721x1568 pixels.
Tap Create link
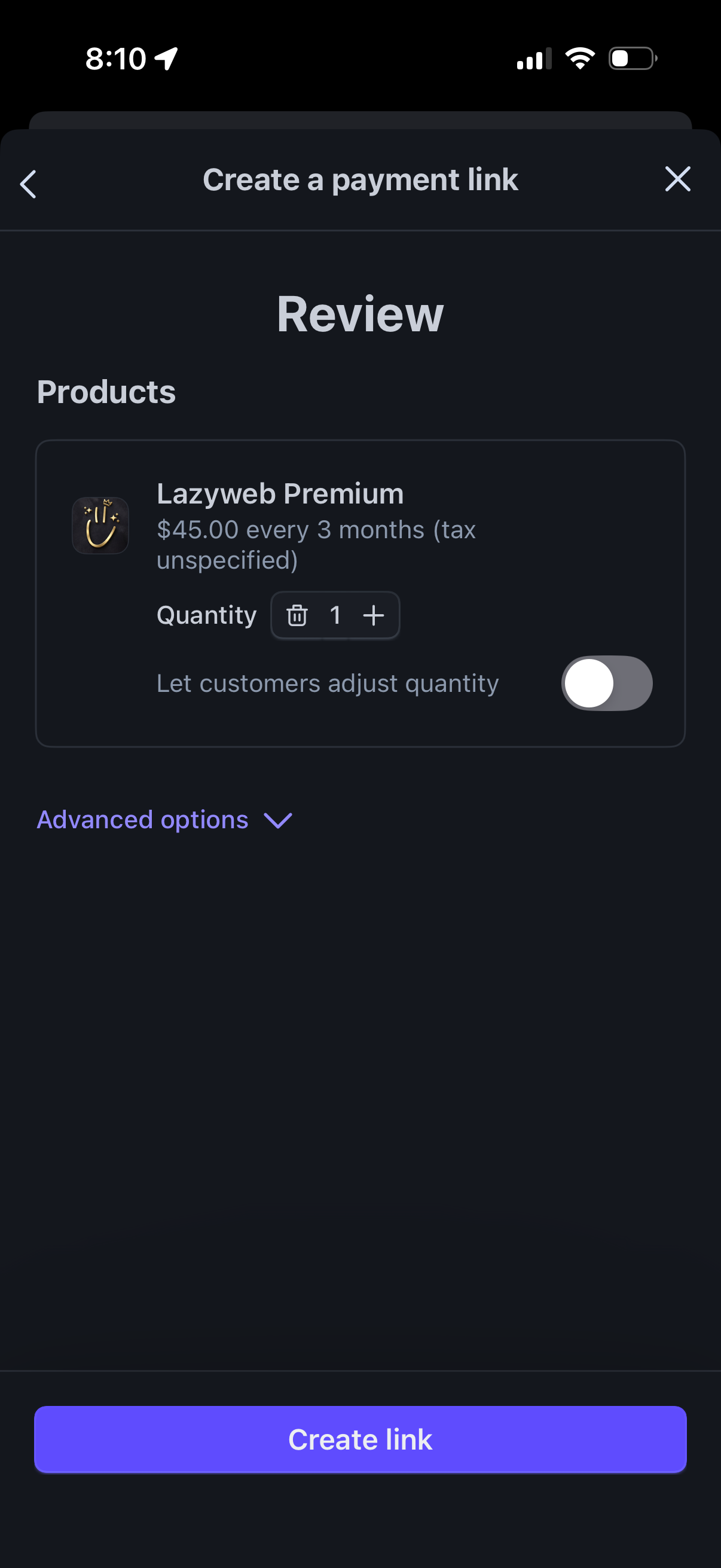[360, 1439]
